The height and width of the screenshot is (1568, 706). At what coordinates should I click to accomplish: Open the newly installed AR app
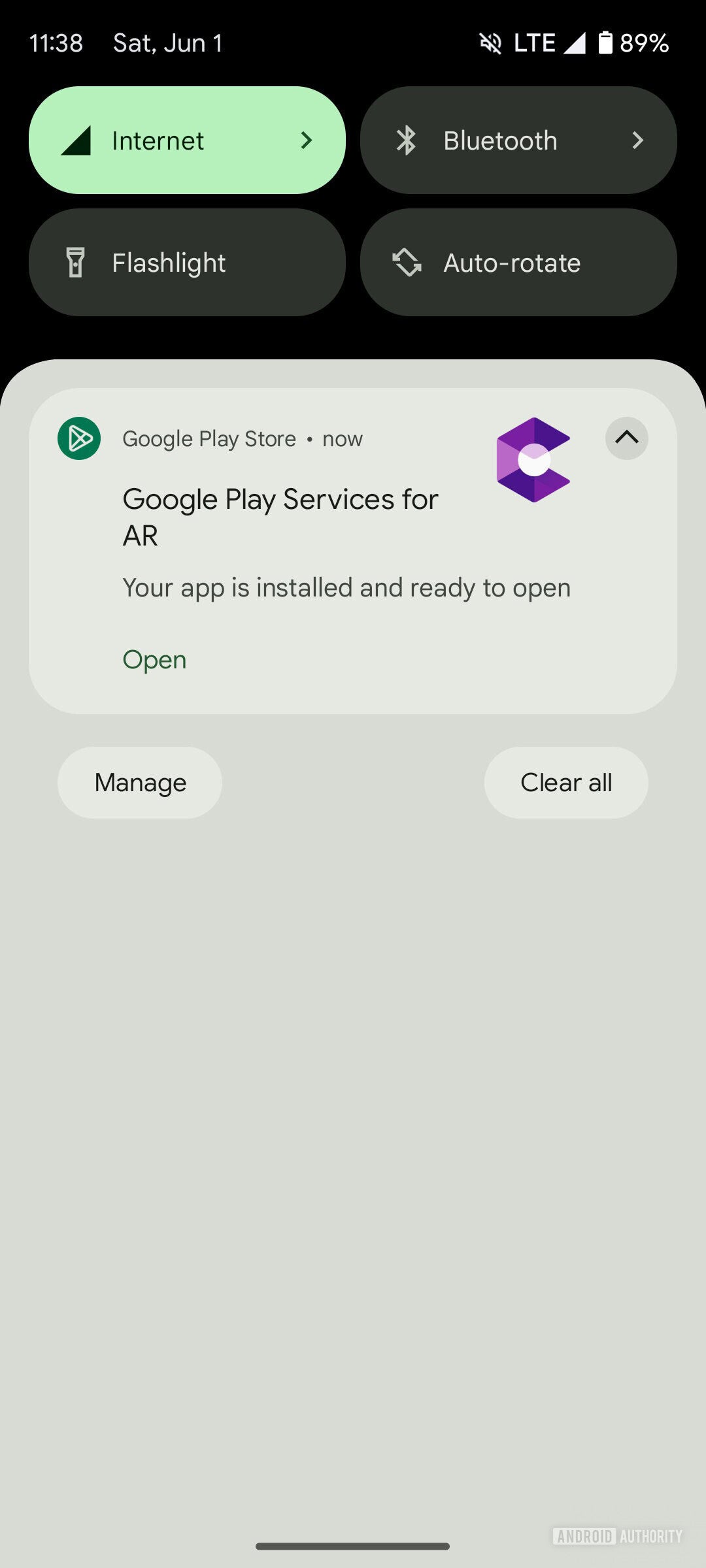point(154,659)
